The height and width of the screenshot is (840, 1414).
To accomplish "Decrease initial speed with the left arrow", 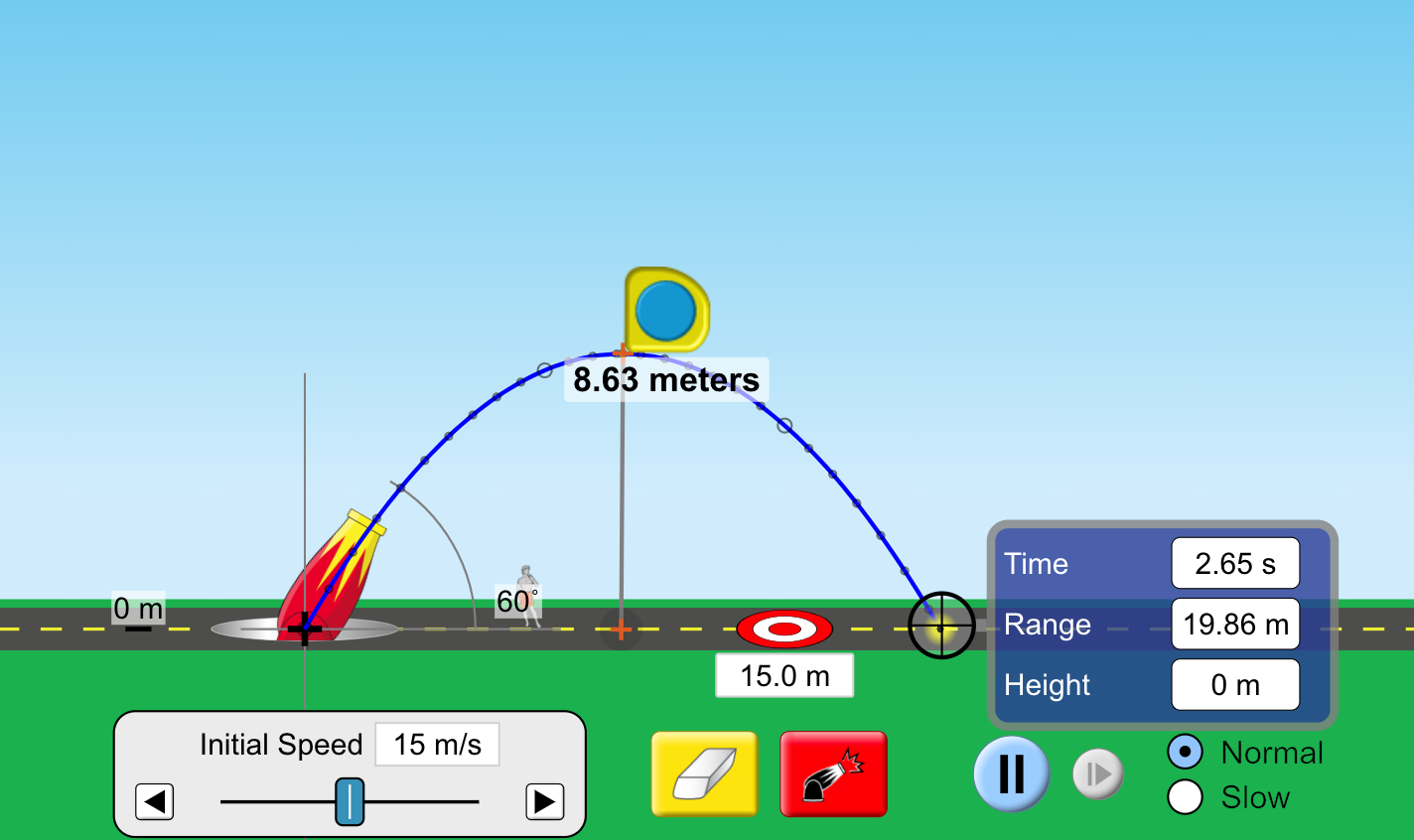I will [x=154, y=801].
